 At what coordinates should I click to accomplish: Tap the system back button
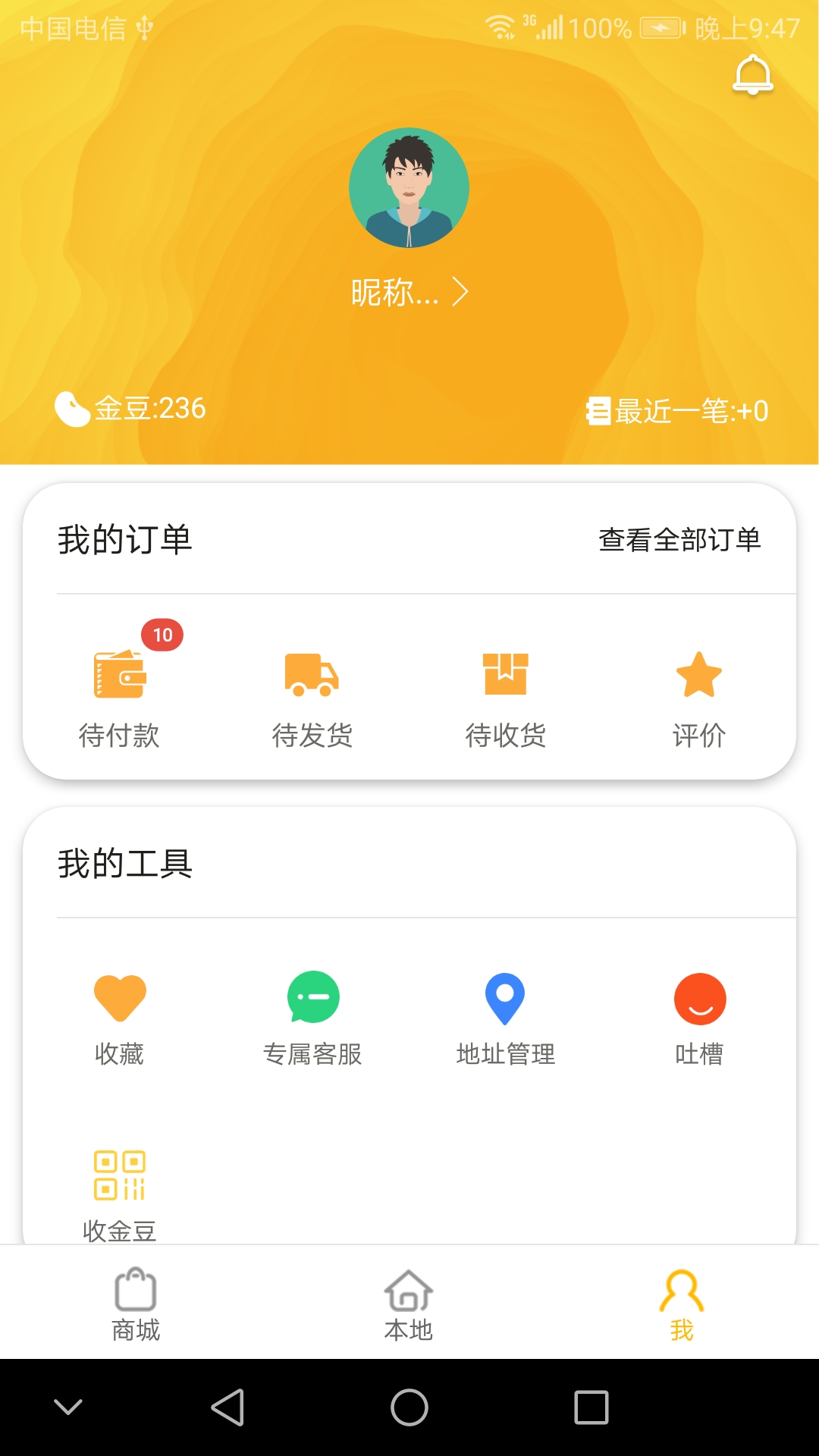point(227,1407)
